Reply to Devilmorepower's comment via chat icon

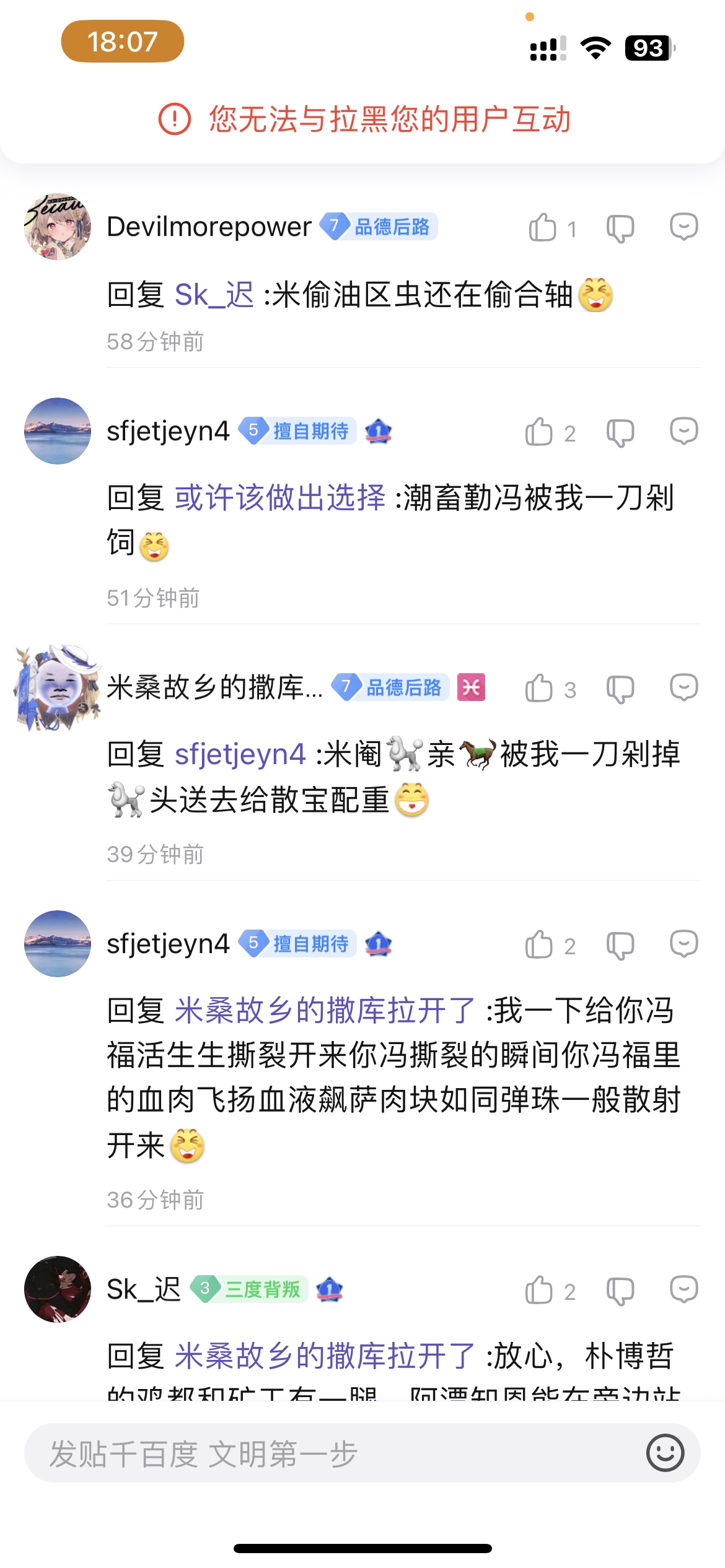click(x=683, y=227)
